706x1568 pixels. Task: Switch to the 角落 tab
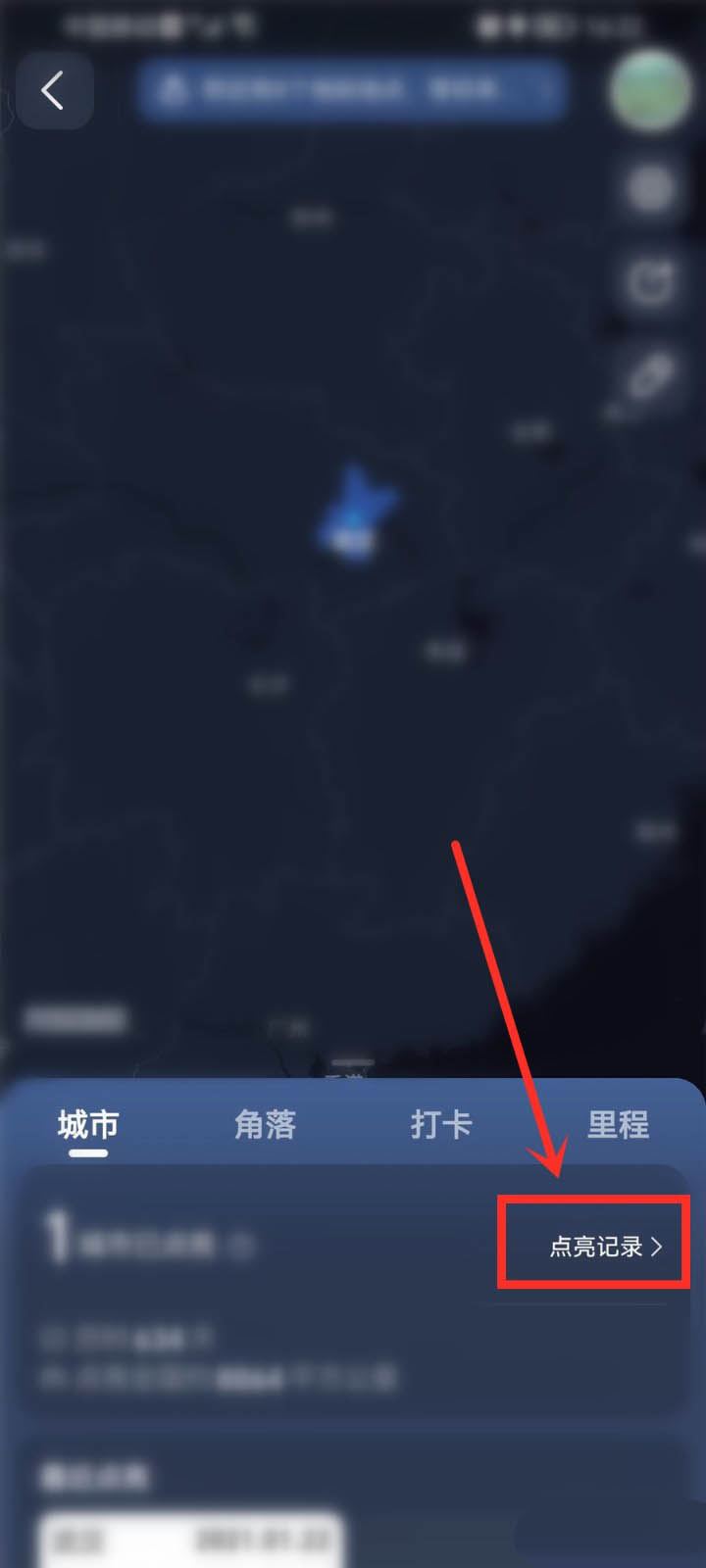pos(265,1124)
